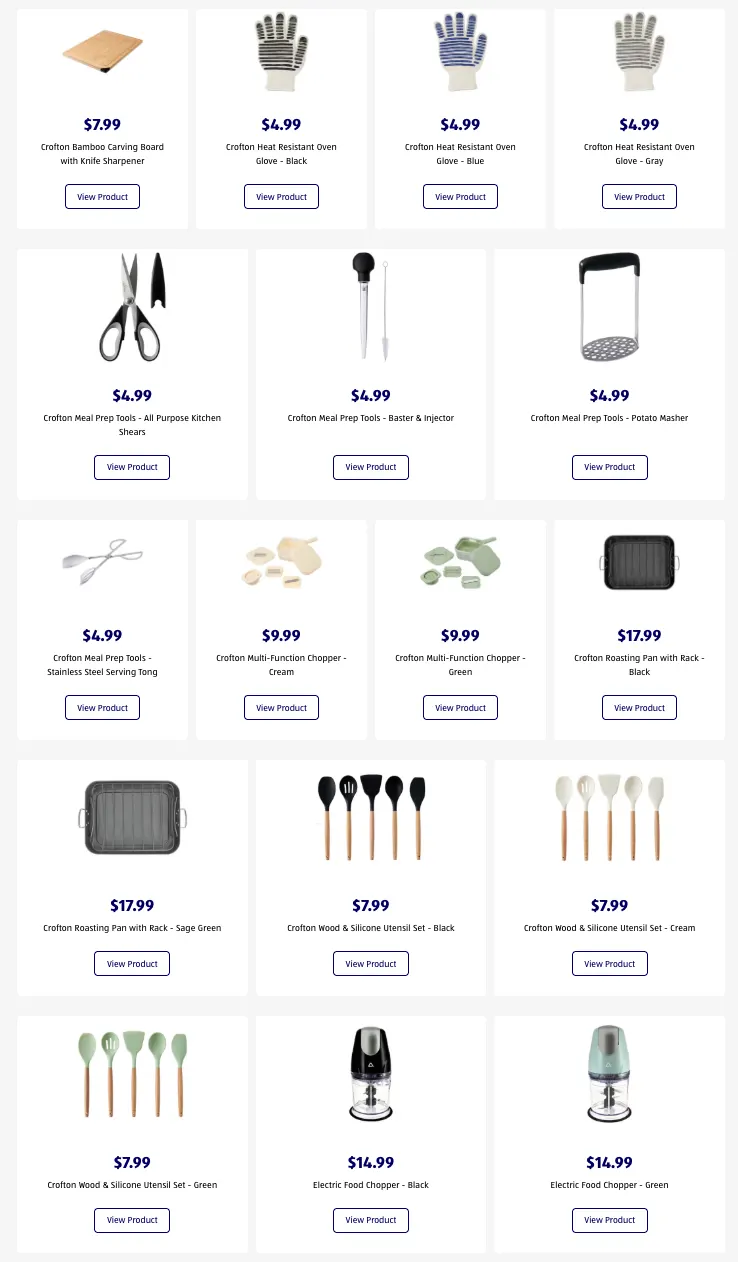
Task: Select View Product for Utensil Set - Cream
Action: 609,964
